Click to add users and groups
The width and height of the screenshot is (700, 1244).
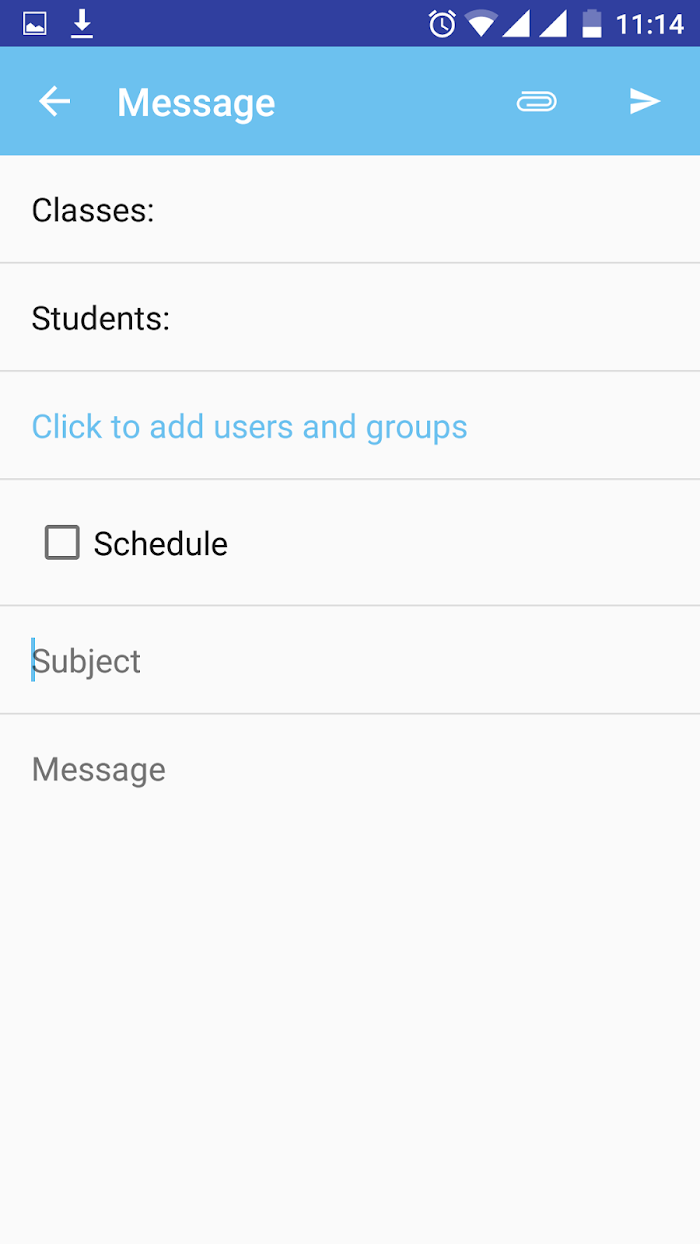(249, 427)
